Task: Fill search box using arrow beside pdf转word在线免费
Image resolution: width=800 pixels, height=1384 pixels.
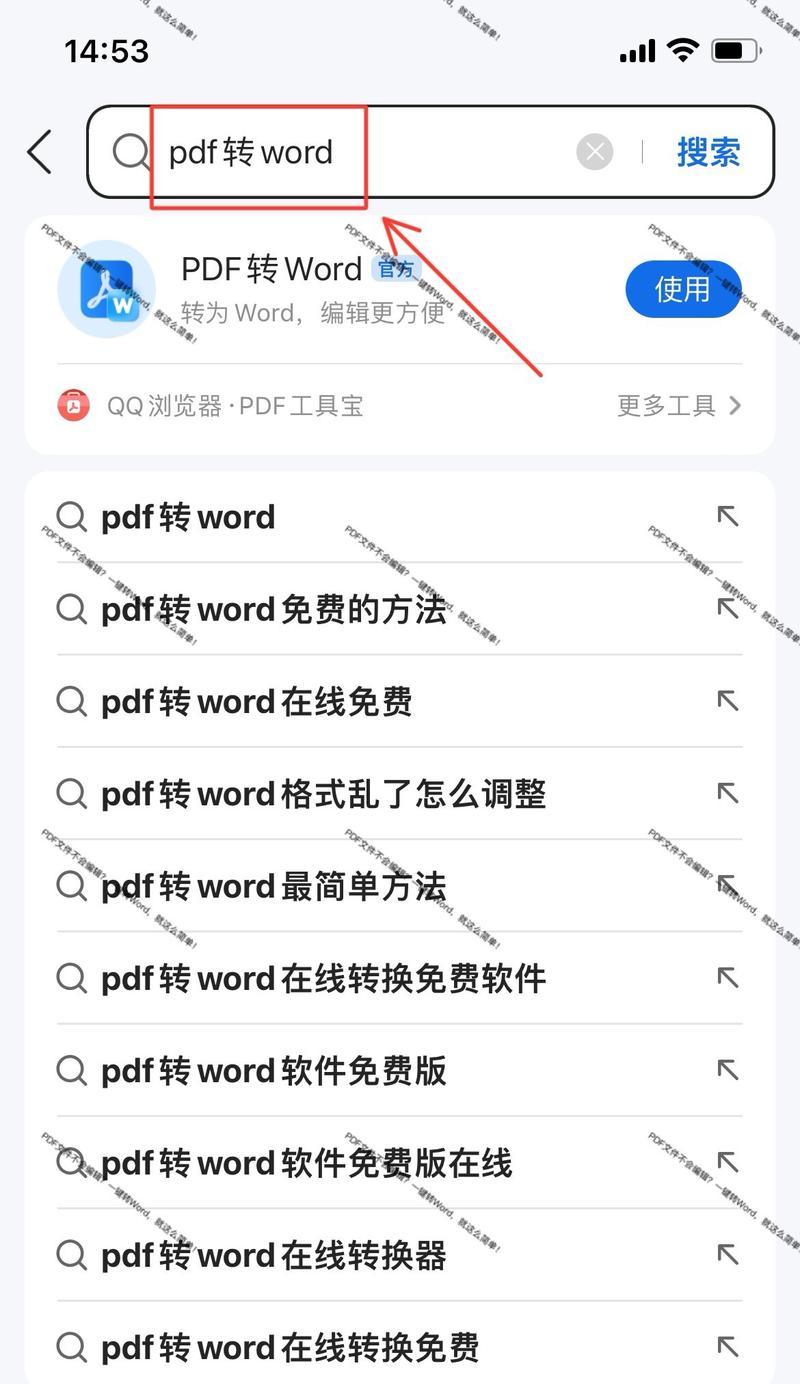Action: pyautogui.click(x=727, y=701)
